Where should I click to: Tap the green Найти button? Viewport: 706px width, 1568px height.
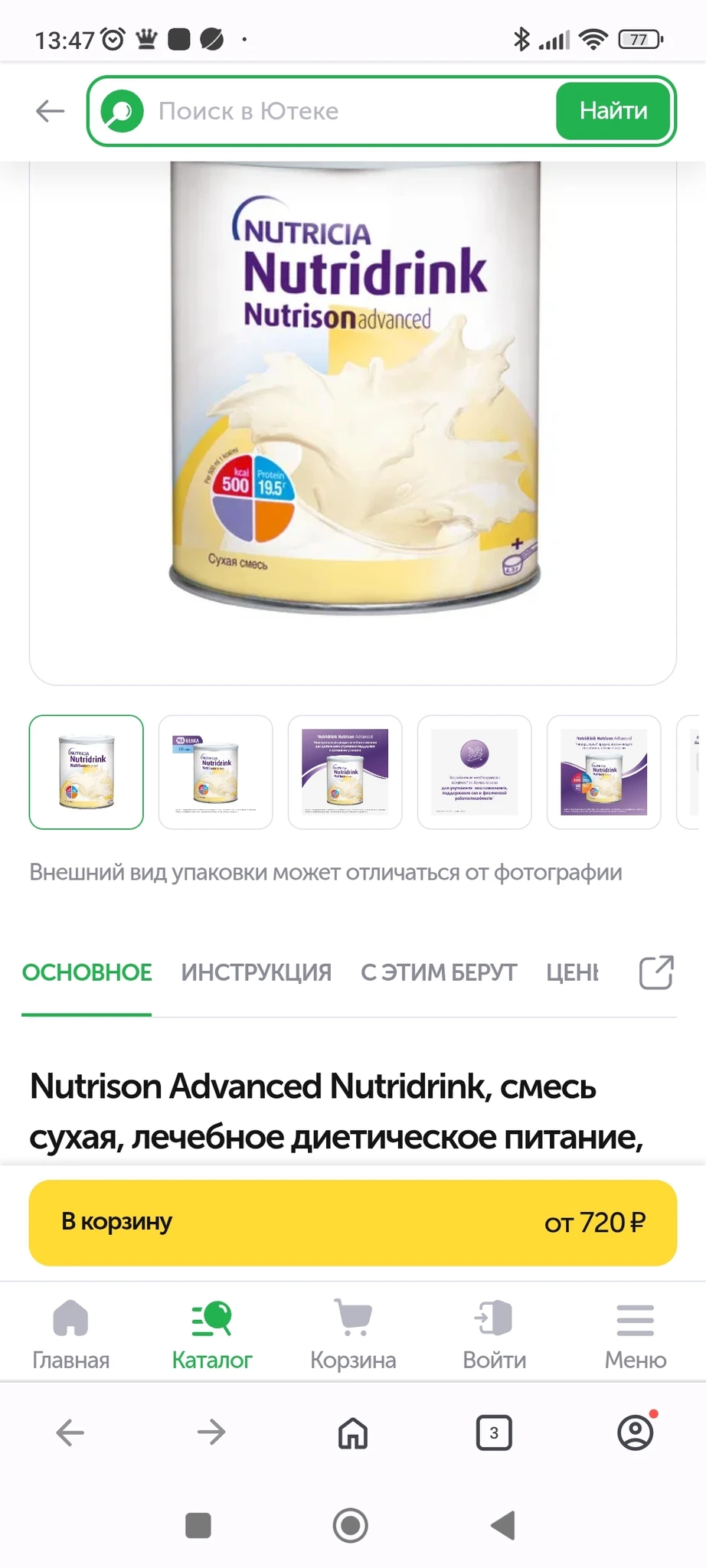pos(613,111)
